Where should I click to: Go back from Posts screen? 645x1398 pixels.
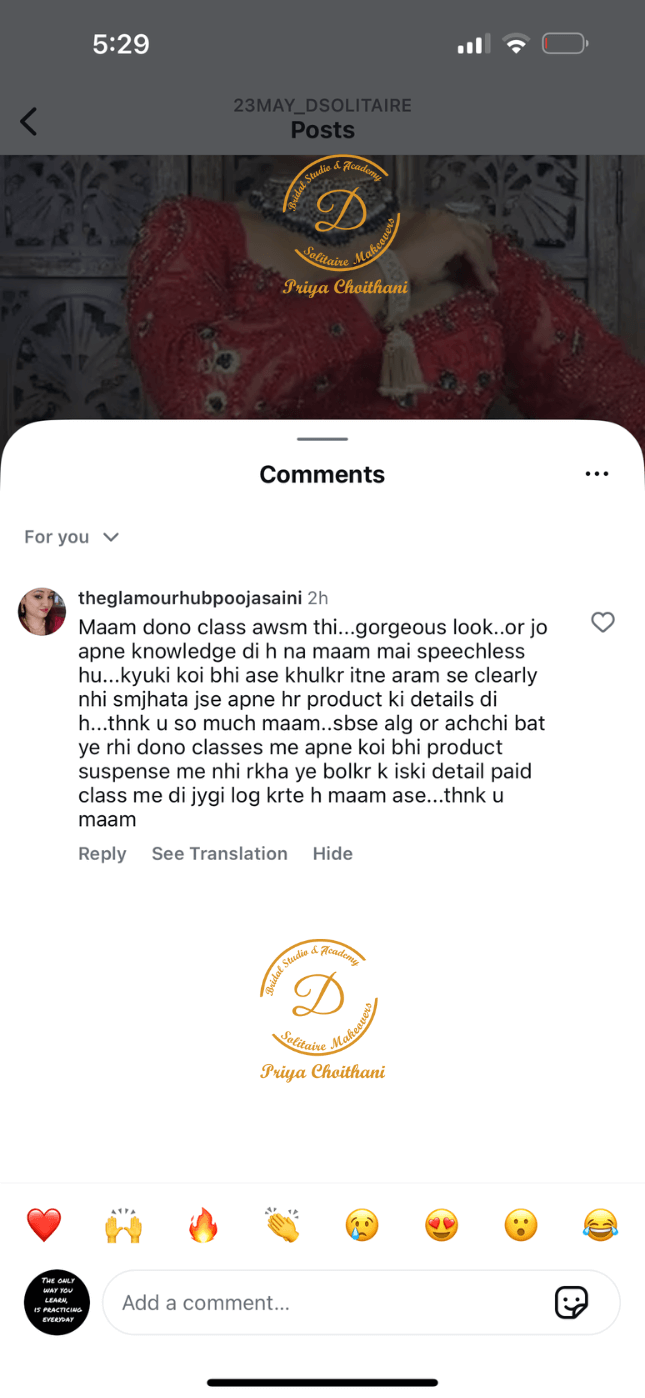[29, 122]
